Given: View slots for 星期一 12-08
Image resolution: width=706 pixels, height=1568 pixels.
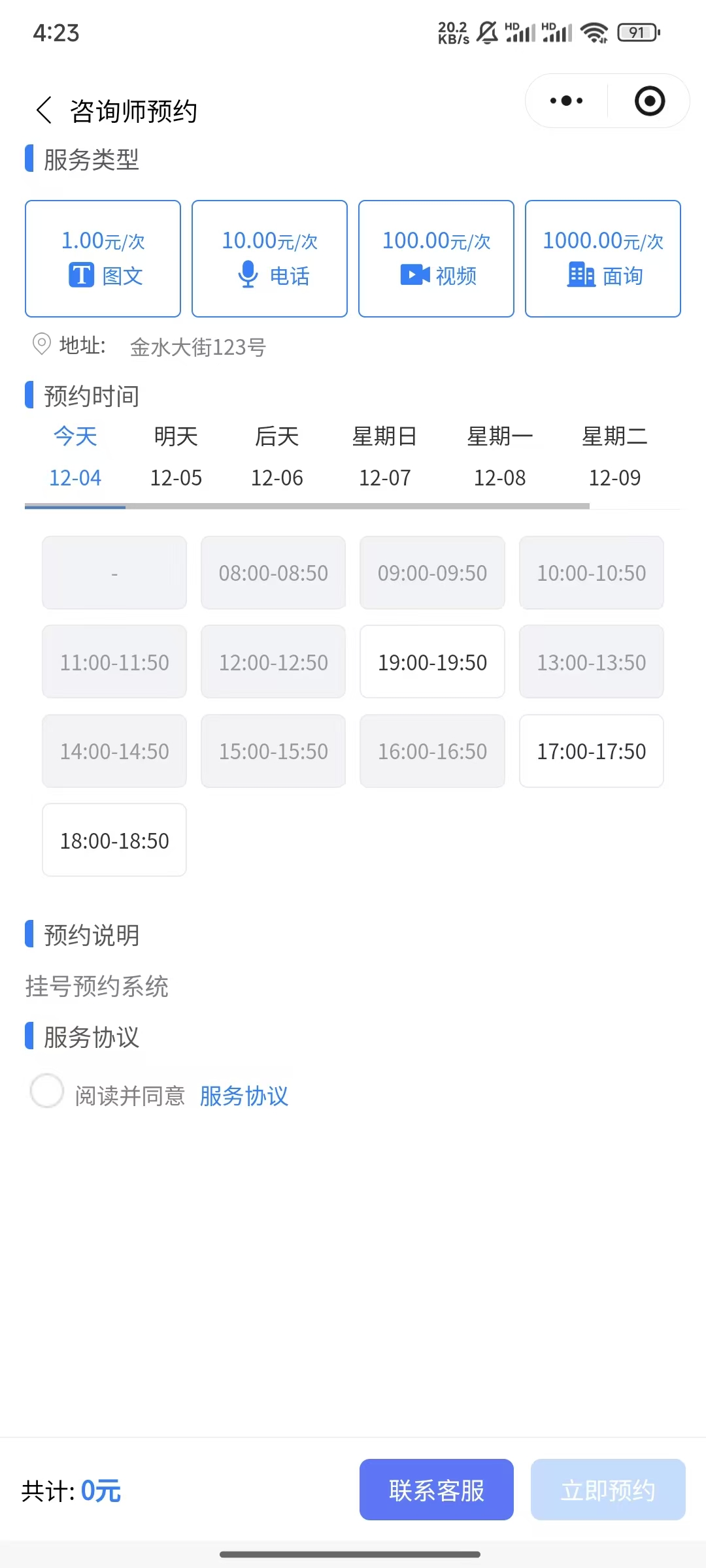Looking at the screenshot, I should [500, 457].
